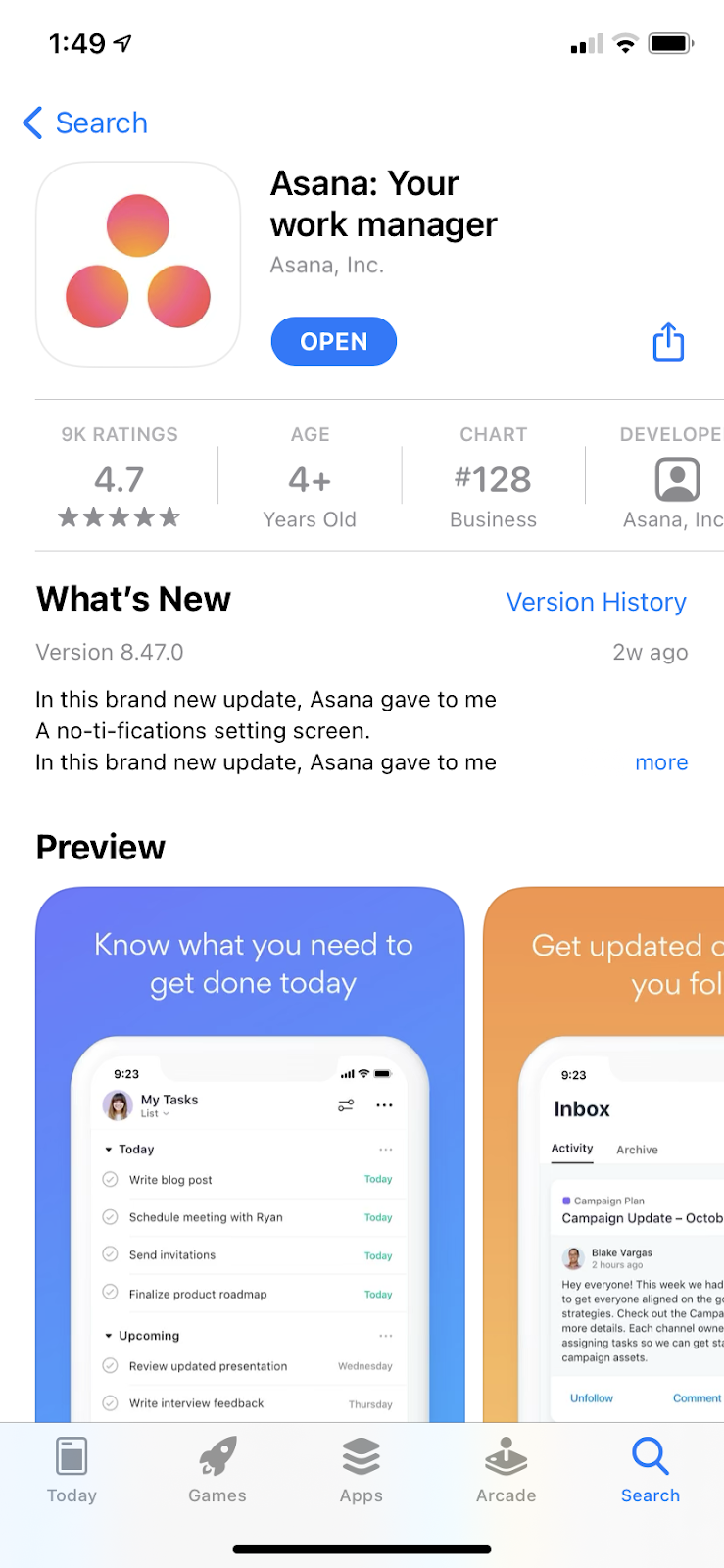724x1568 pixels.
Task: Open the My Tasks preview screenshot
Action: 250,1154
